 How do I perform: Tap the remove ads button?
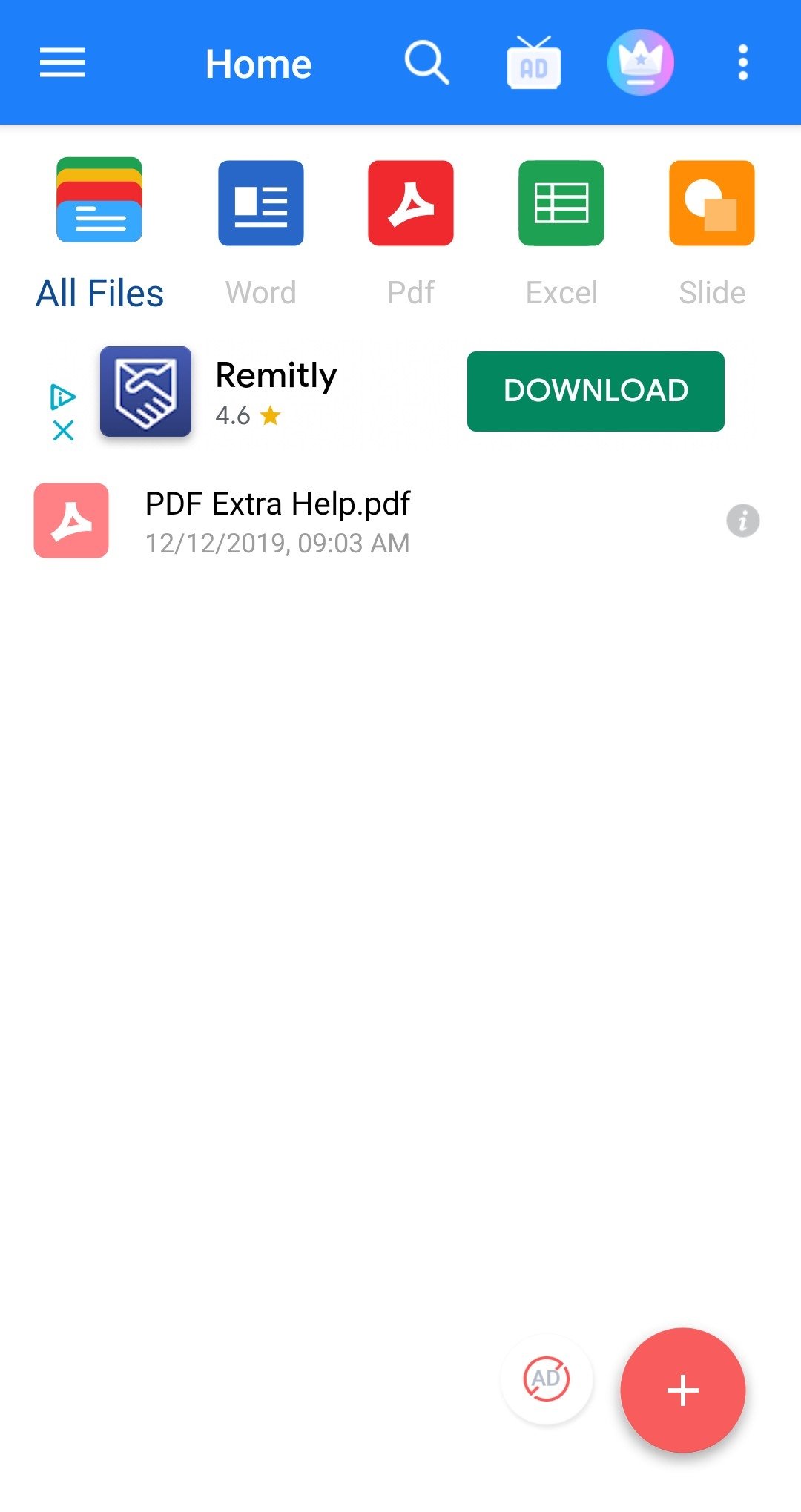point(547,1379)
